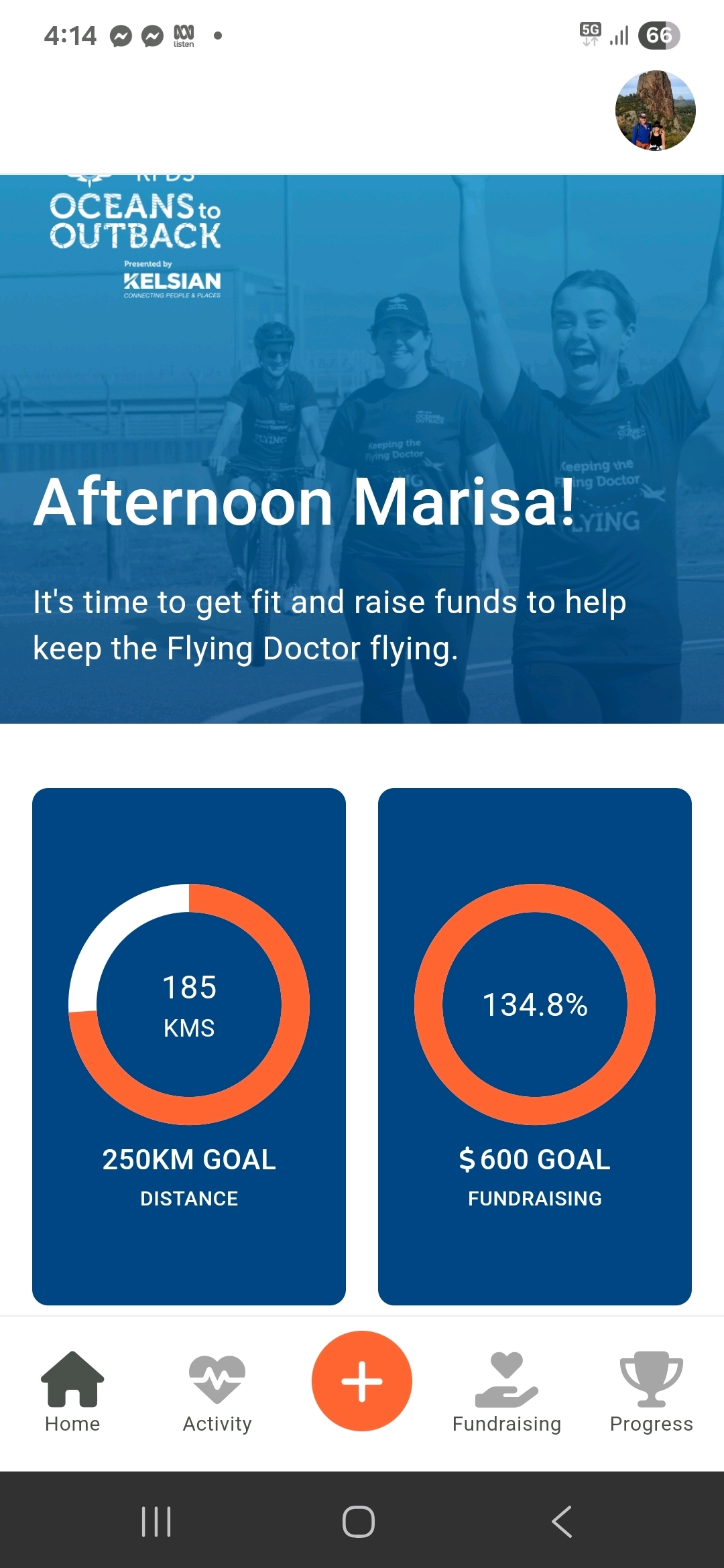
Task: Add a new activity with plus button
Action: pyautogui.click(x=362, y=1380)
